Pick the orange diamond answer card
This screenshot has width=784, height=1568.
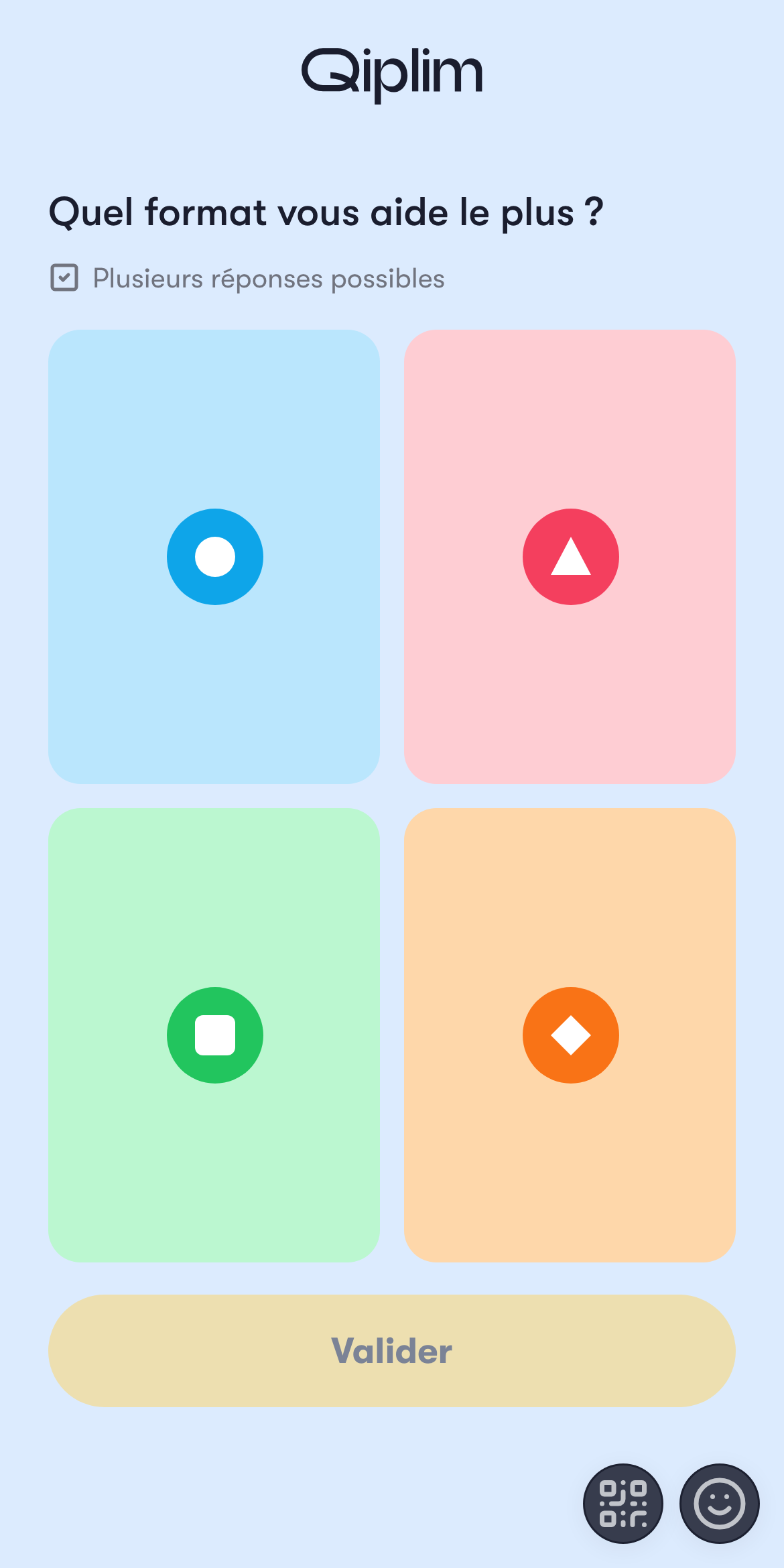(570, 1035)
